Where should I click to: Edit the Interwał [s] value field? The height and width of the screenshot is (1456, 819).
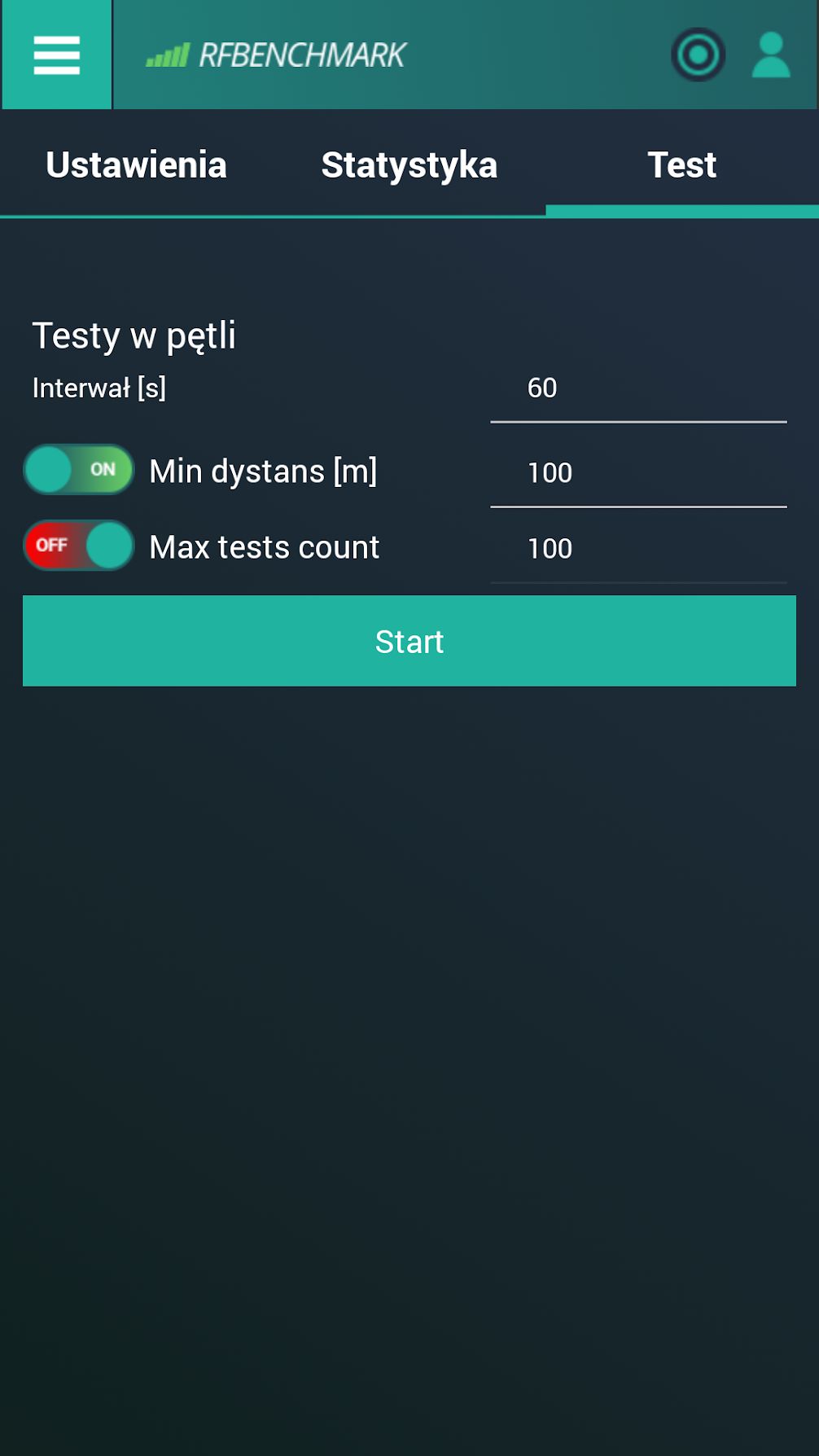pyautogui.click(x=638, y=388)
